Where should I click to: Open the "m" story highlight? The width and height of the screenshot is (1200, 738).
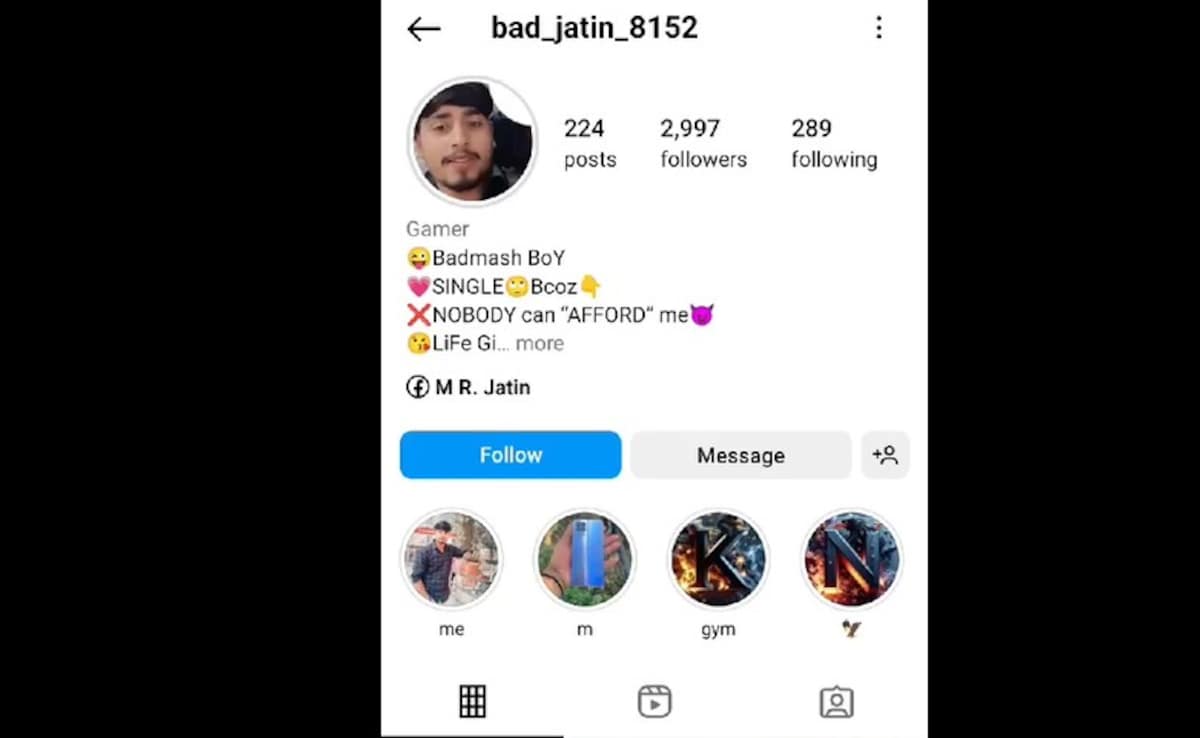584,558
